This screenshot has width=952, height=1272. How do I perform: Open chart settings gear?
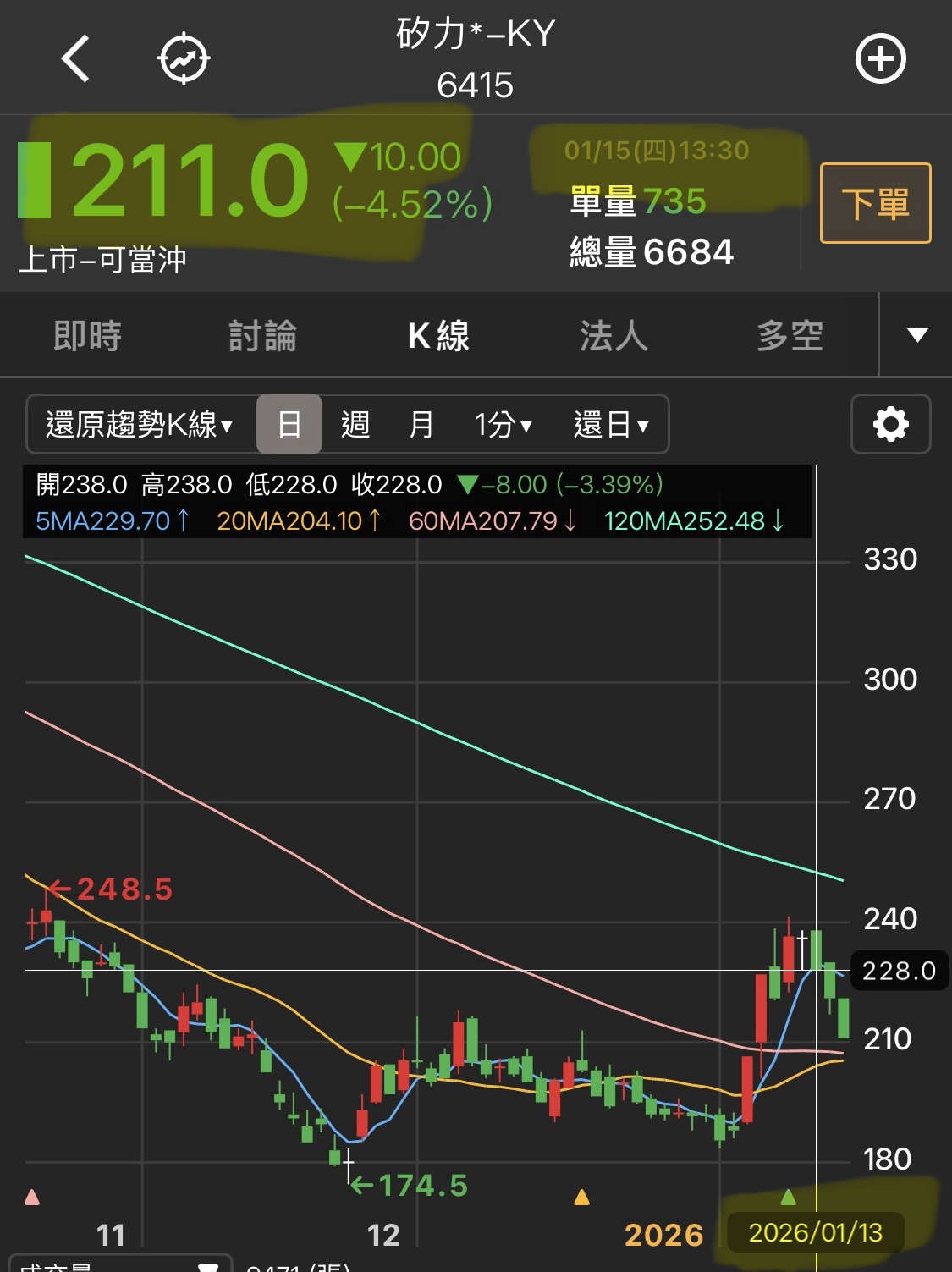[891, 424]
